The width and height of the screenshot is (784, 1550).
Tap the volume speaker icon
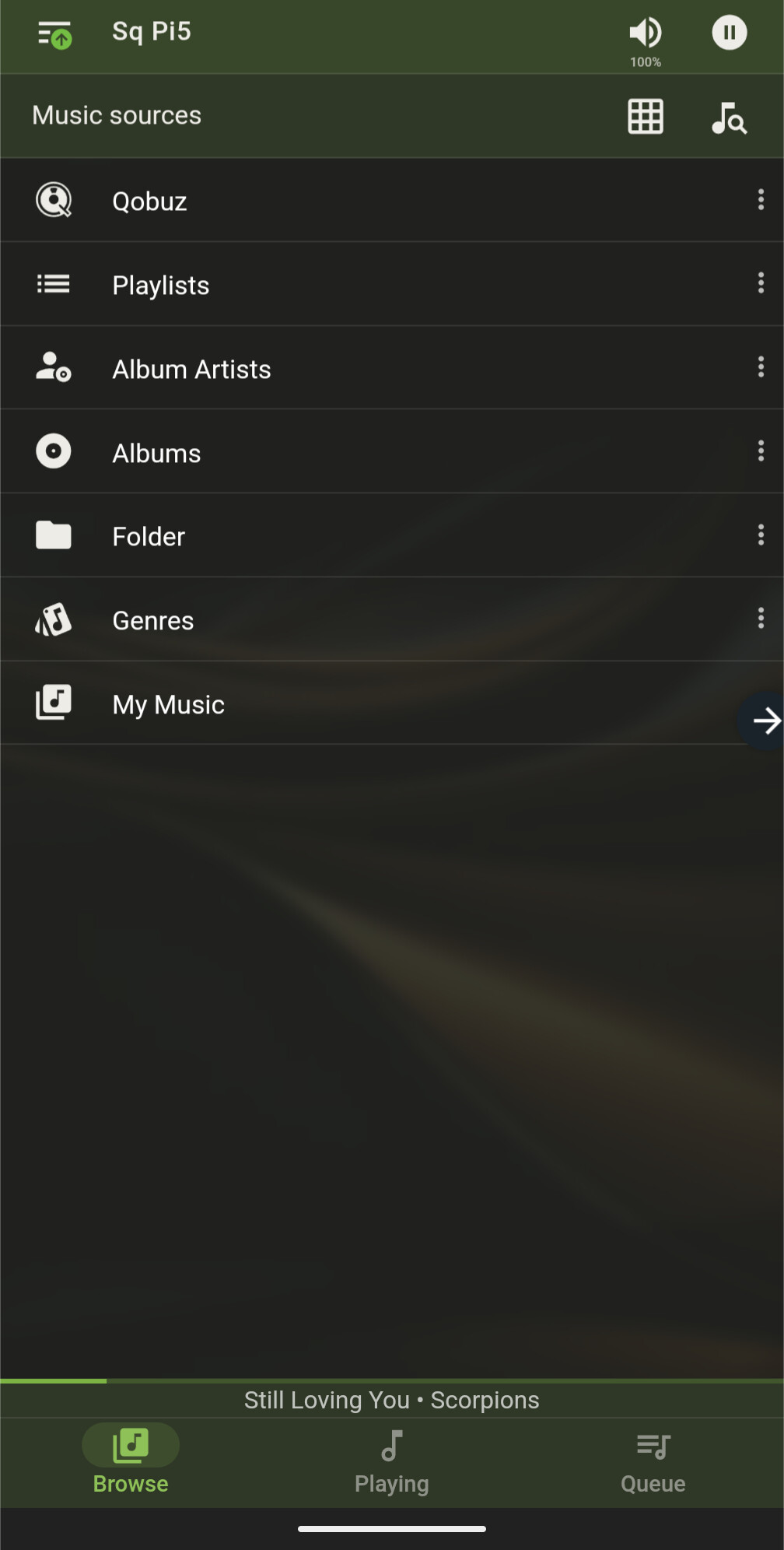(x=645, y=33)
